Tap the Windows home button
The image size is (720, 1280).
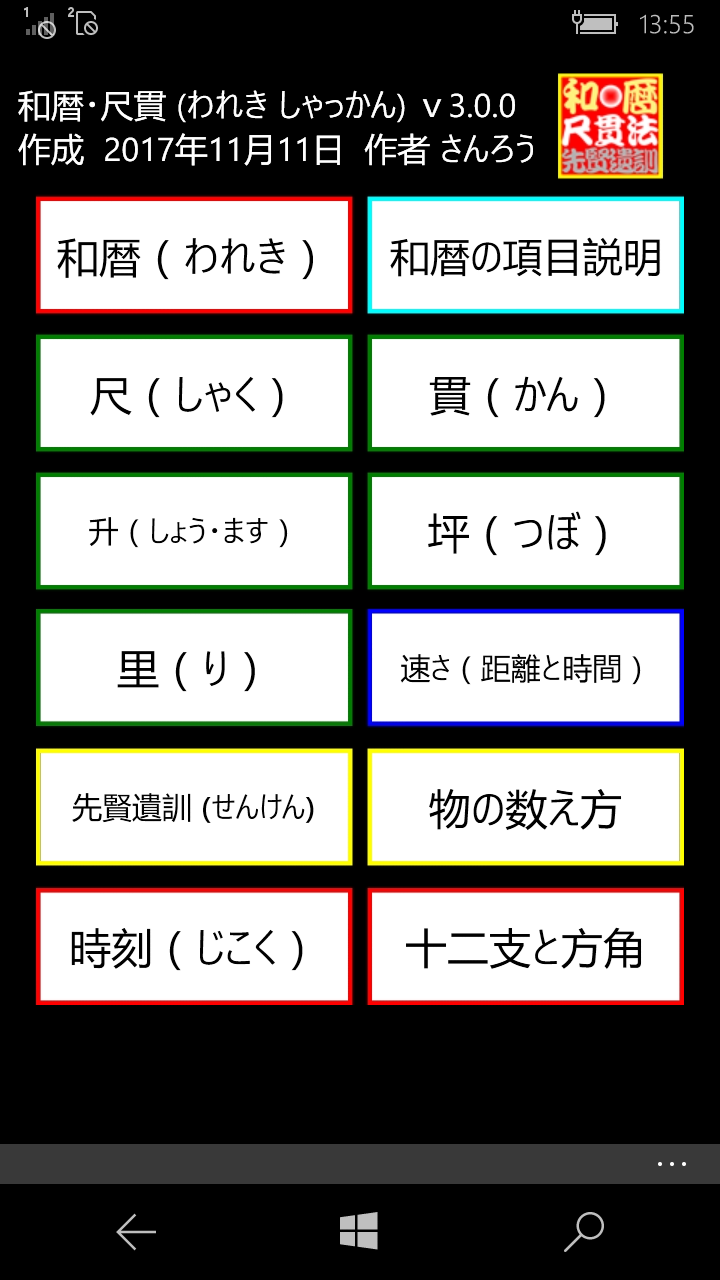tap(359, 1231)
